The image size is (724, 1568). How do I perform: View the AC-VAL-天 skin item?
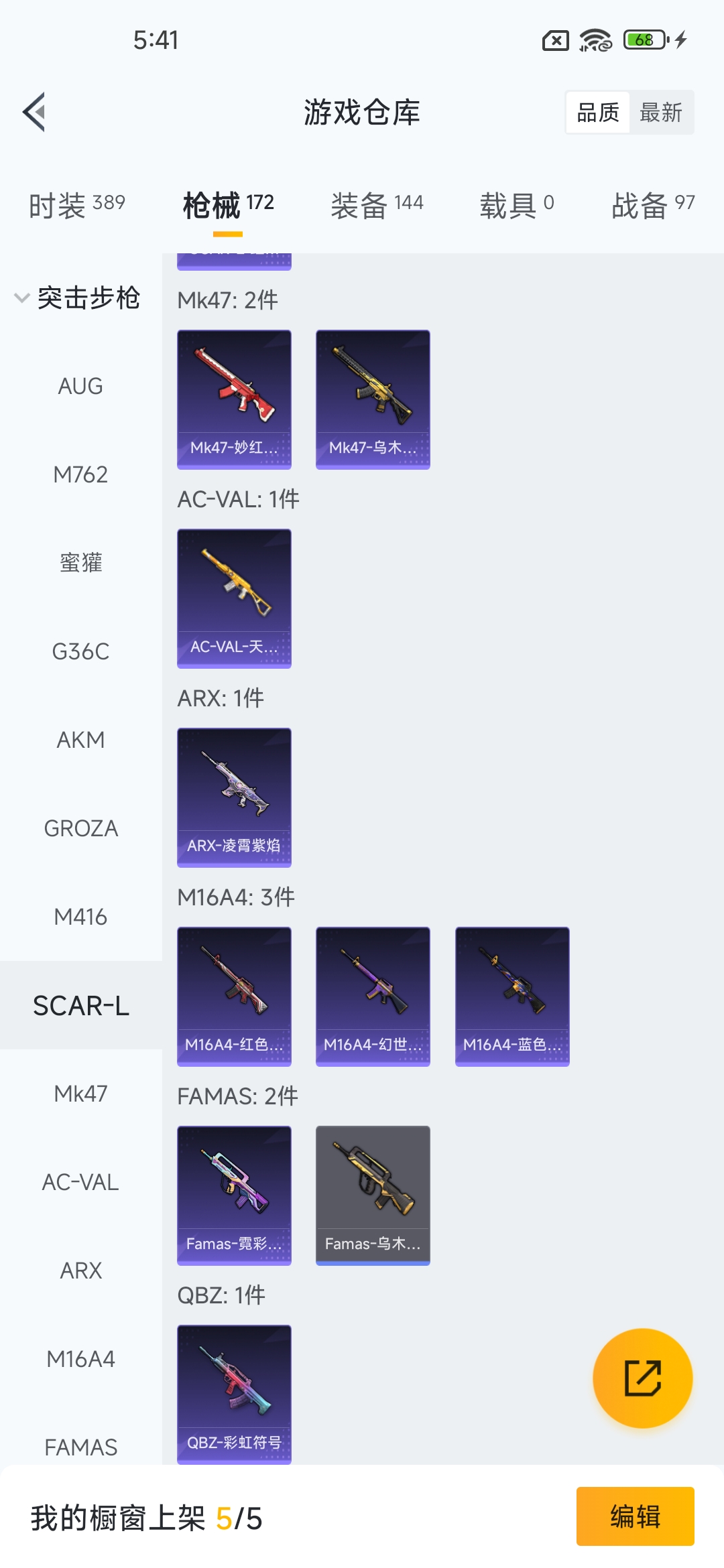point(234,598)
